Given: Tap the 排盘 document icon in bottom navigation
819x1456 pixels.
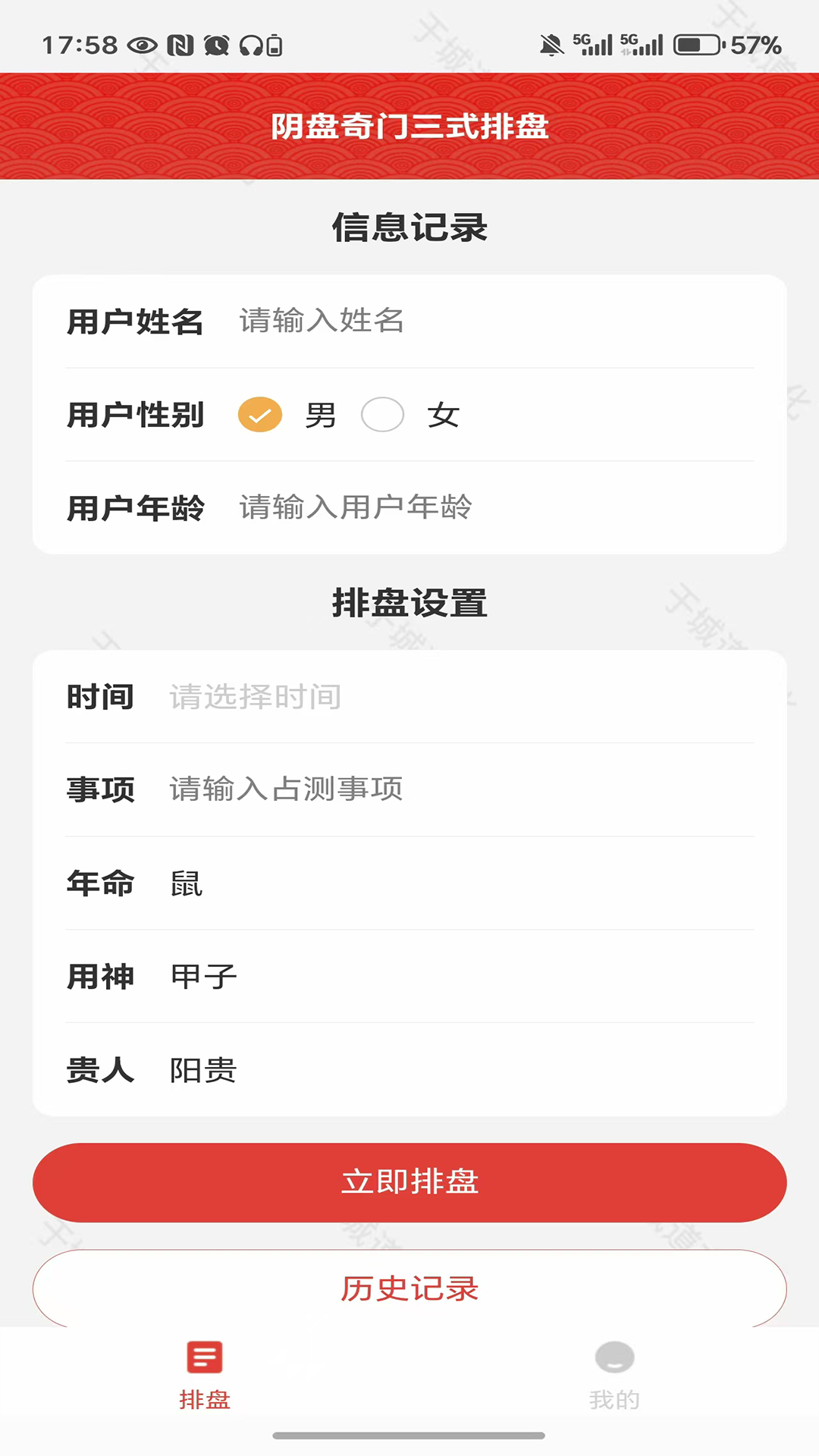Looking at the screenshot, I should [x=203, y=1357].
